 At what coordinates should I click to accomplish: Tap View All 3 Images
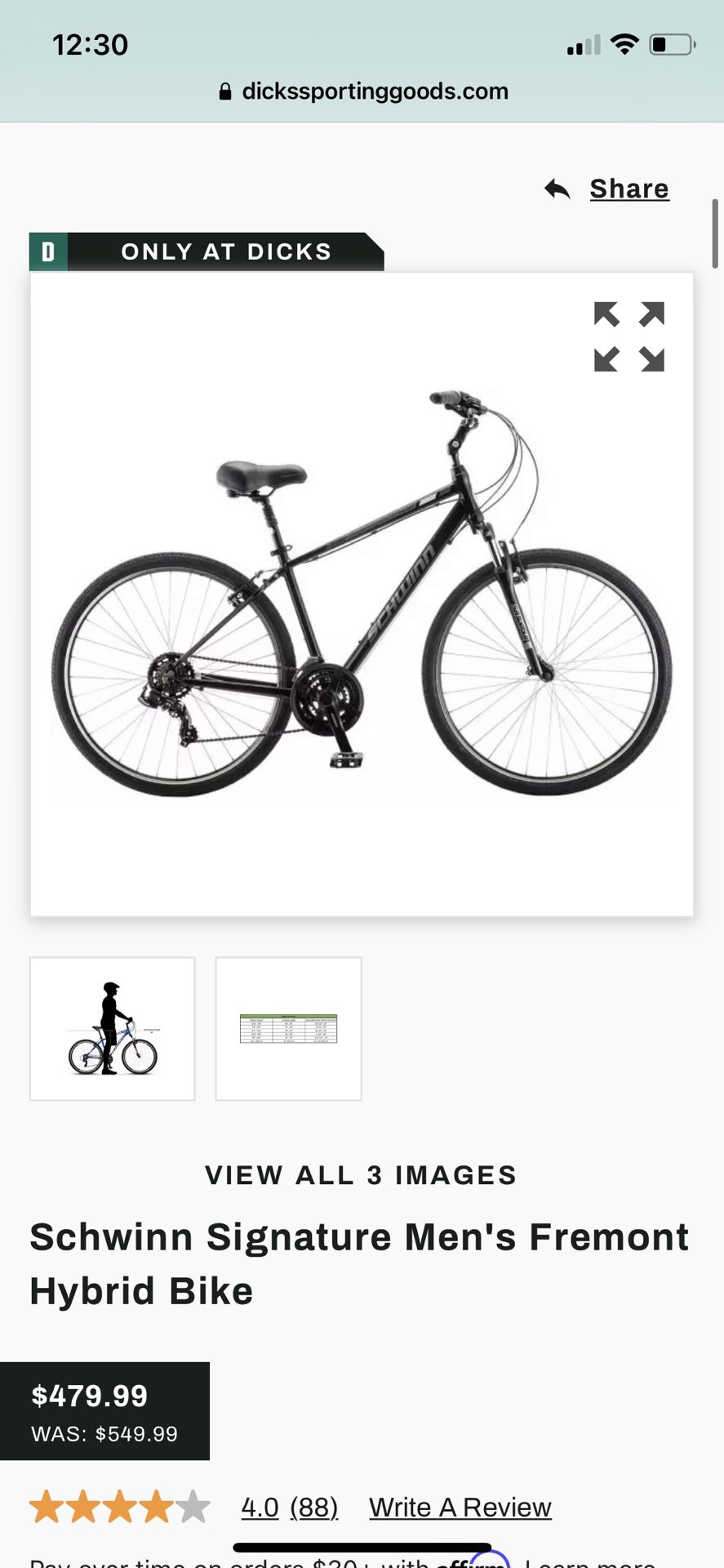pyautogui.click(x=361, y=1175)
